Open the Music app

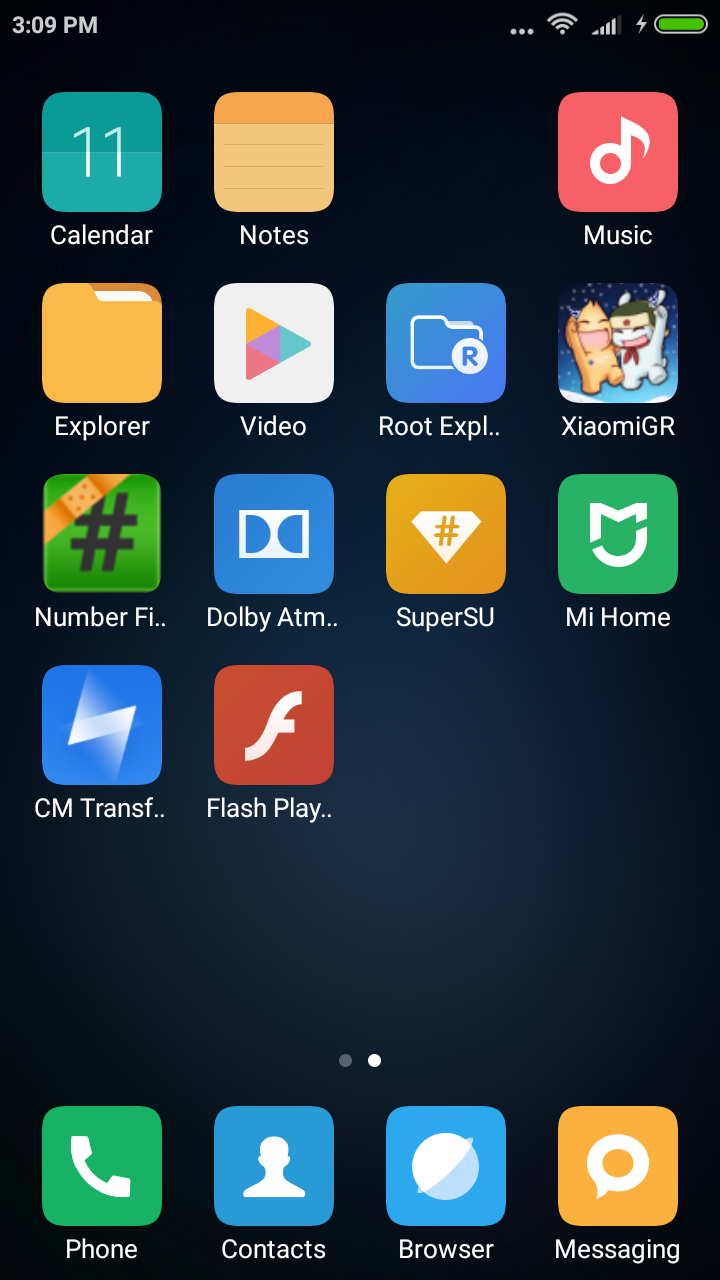618,152
